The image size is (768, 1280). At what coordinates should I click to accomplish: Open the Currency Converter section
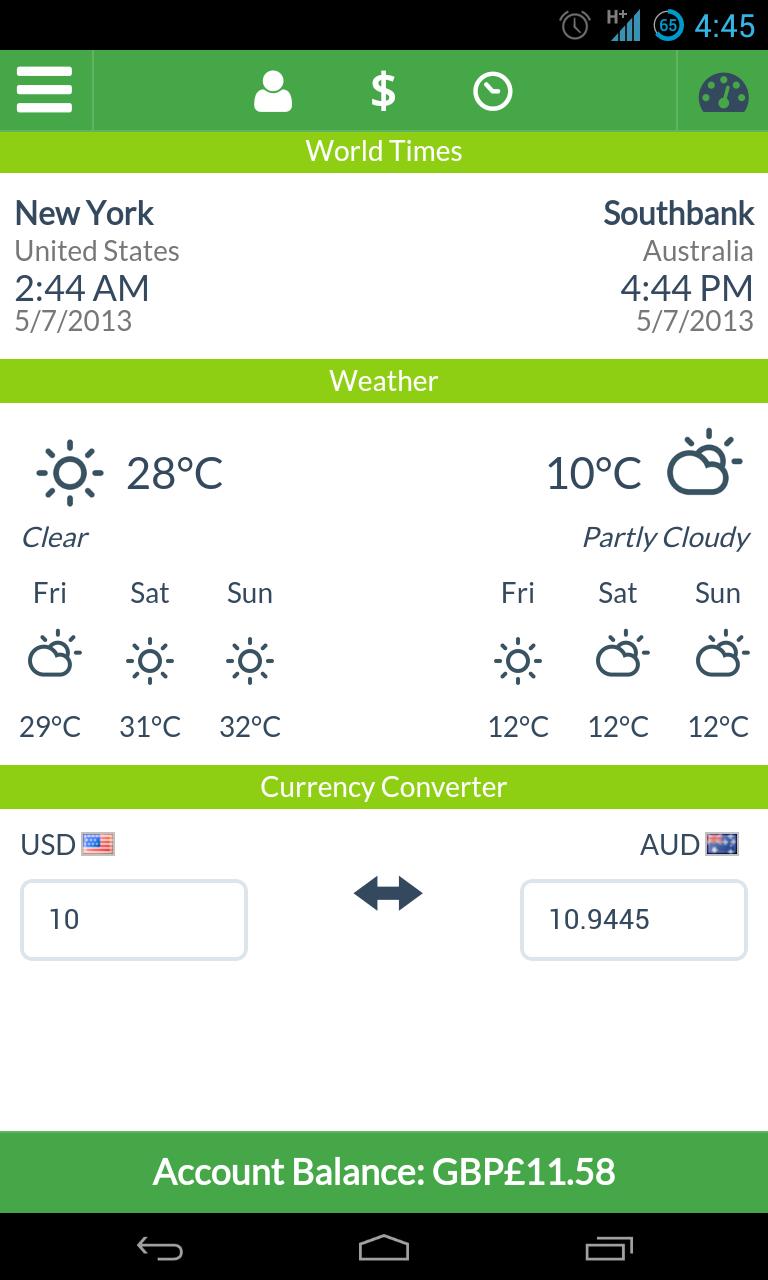tap(384, 786)
